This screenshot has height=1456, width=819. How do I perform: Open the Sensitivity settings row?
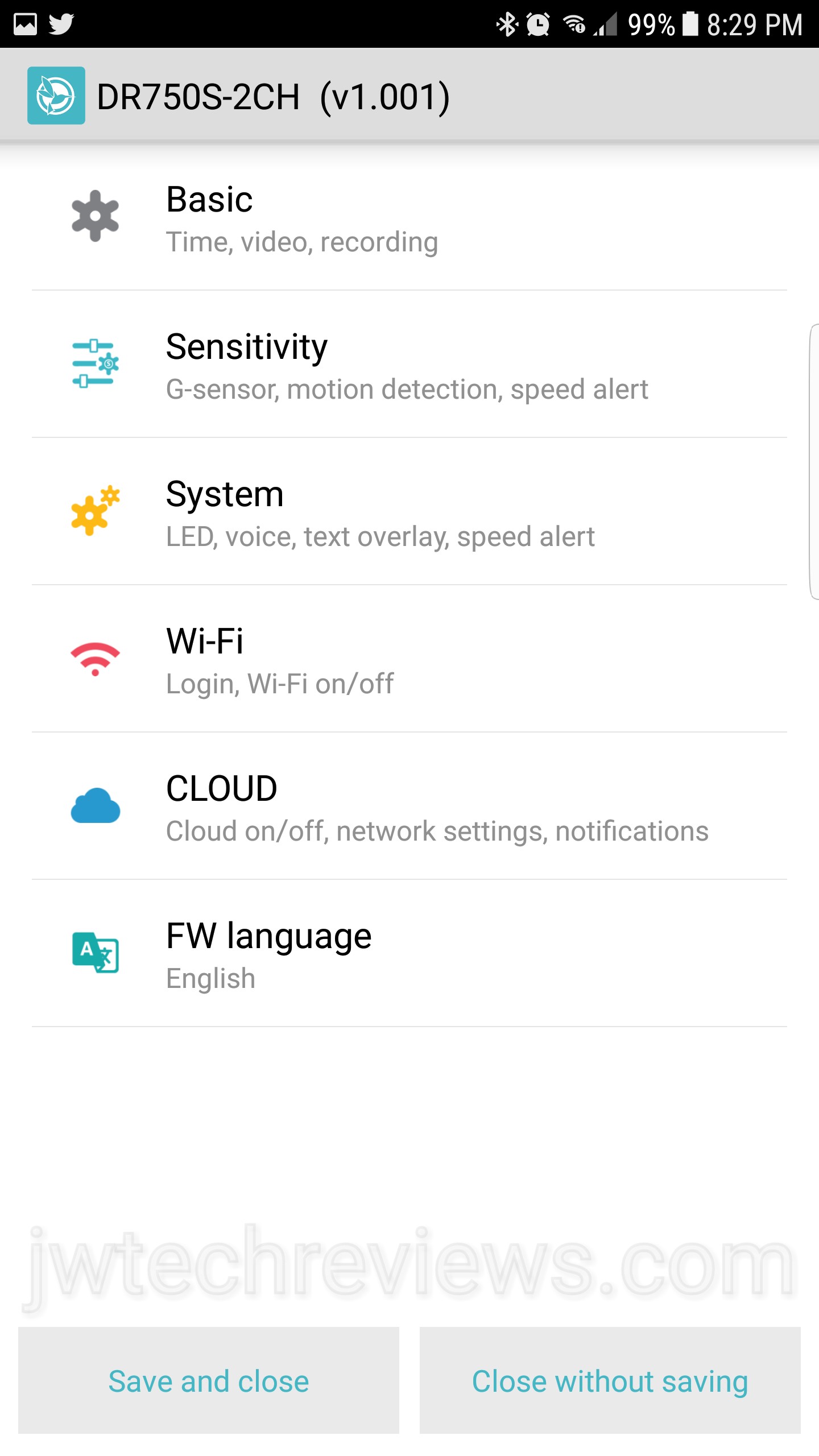409,366
